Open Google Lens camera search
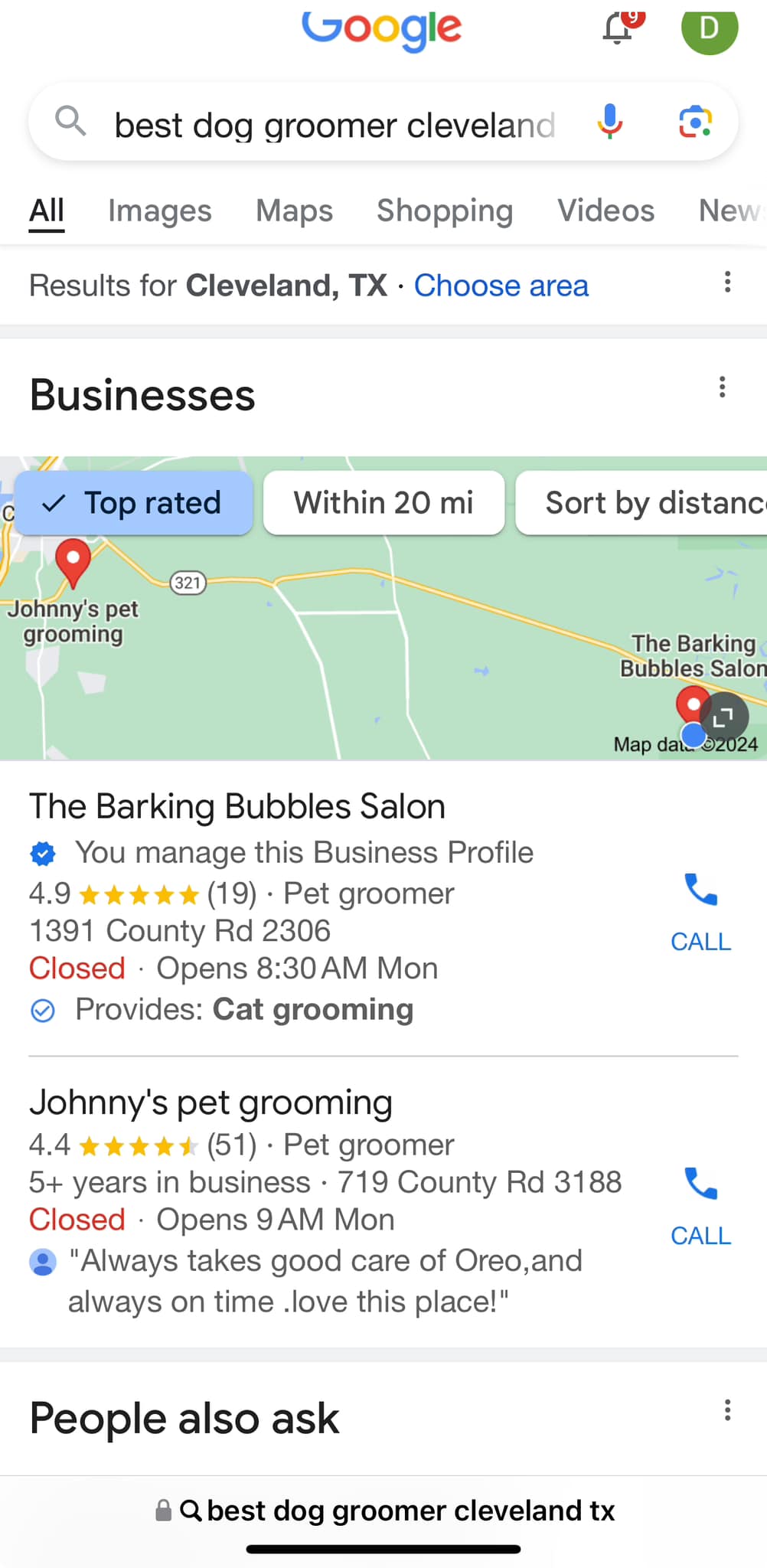Viewport: 767px width, 1568px height. [x=695, y=122]
